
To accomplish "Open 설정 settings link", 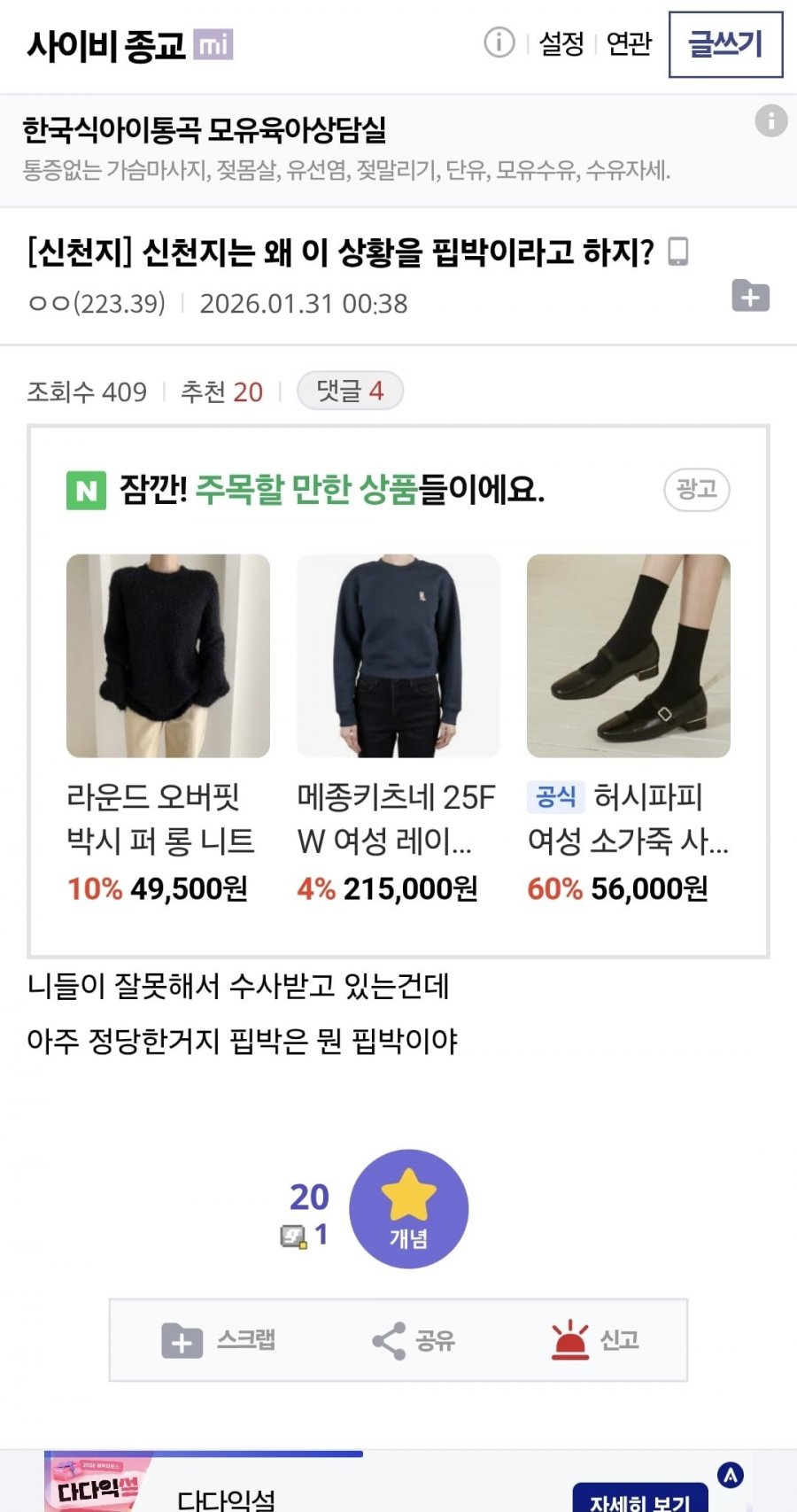I will click(561, 43).
